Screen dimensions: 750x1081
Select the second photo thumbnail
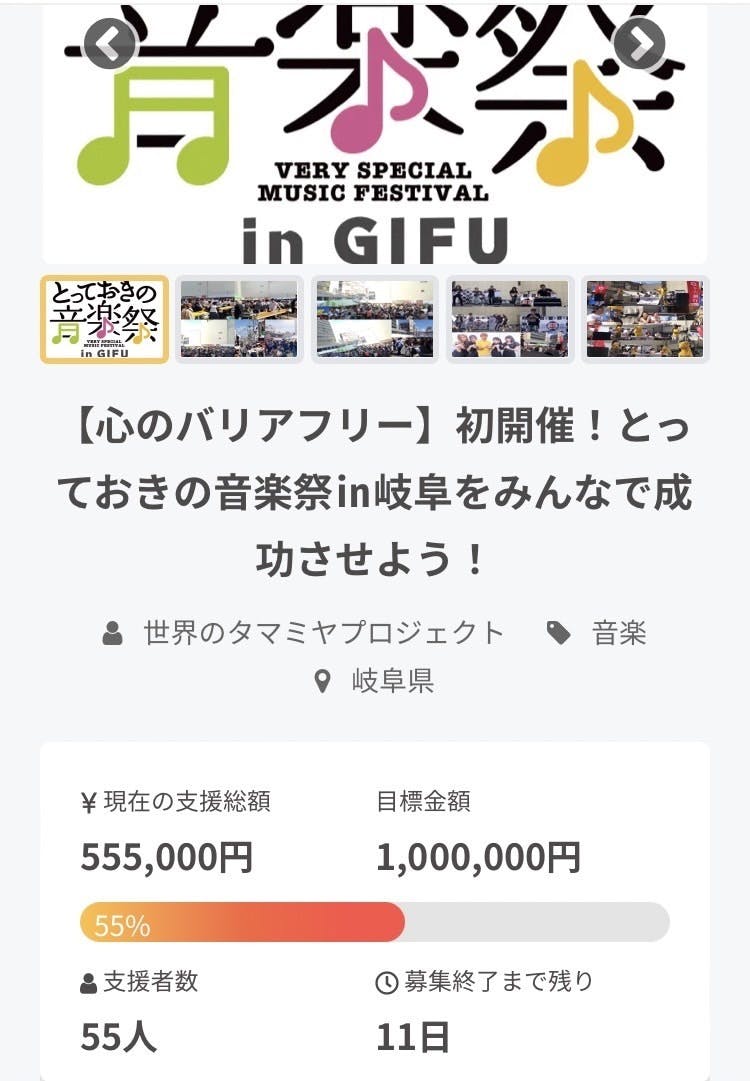click(x=239, y=319)
